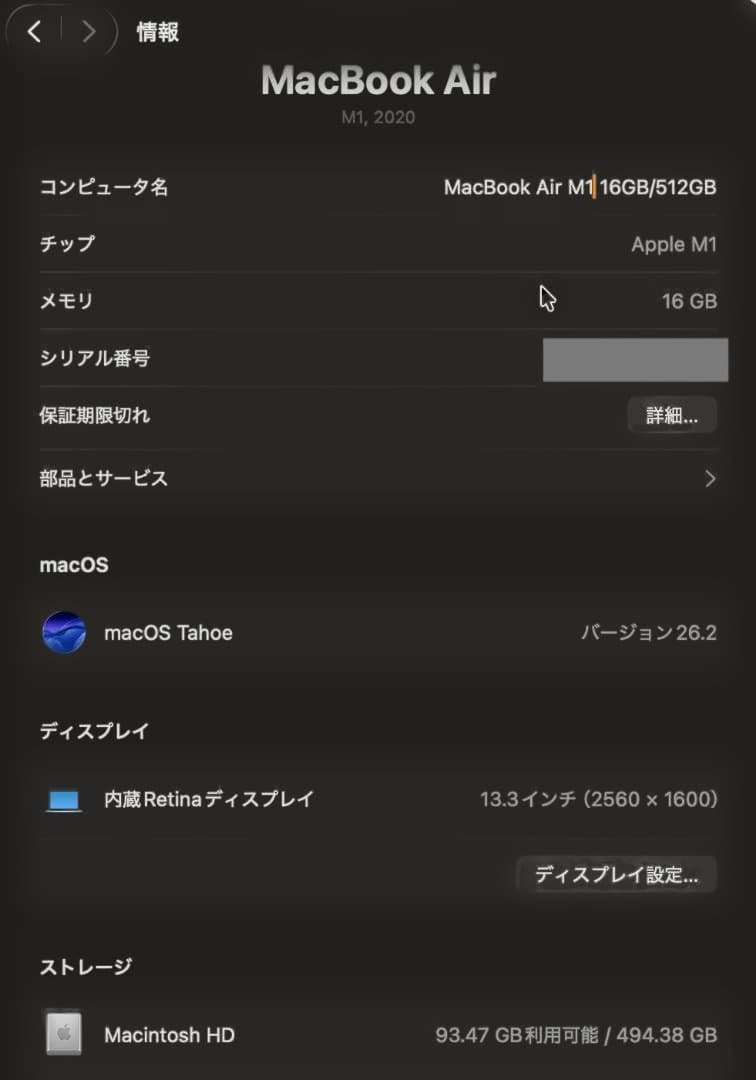This screenshot has height=1080, width=756.
Task: Click the バージョン 26.2 label
Action: (x=648, y=632)
